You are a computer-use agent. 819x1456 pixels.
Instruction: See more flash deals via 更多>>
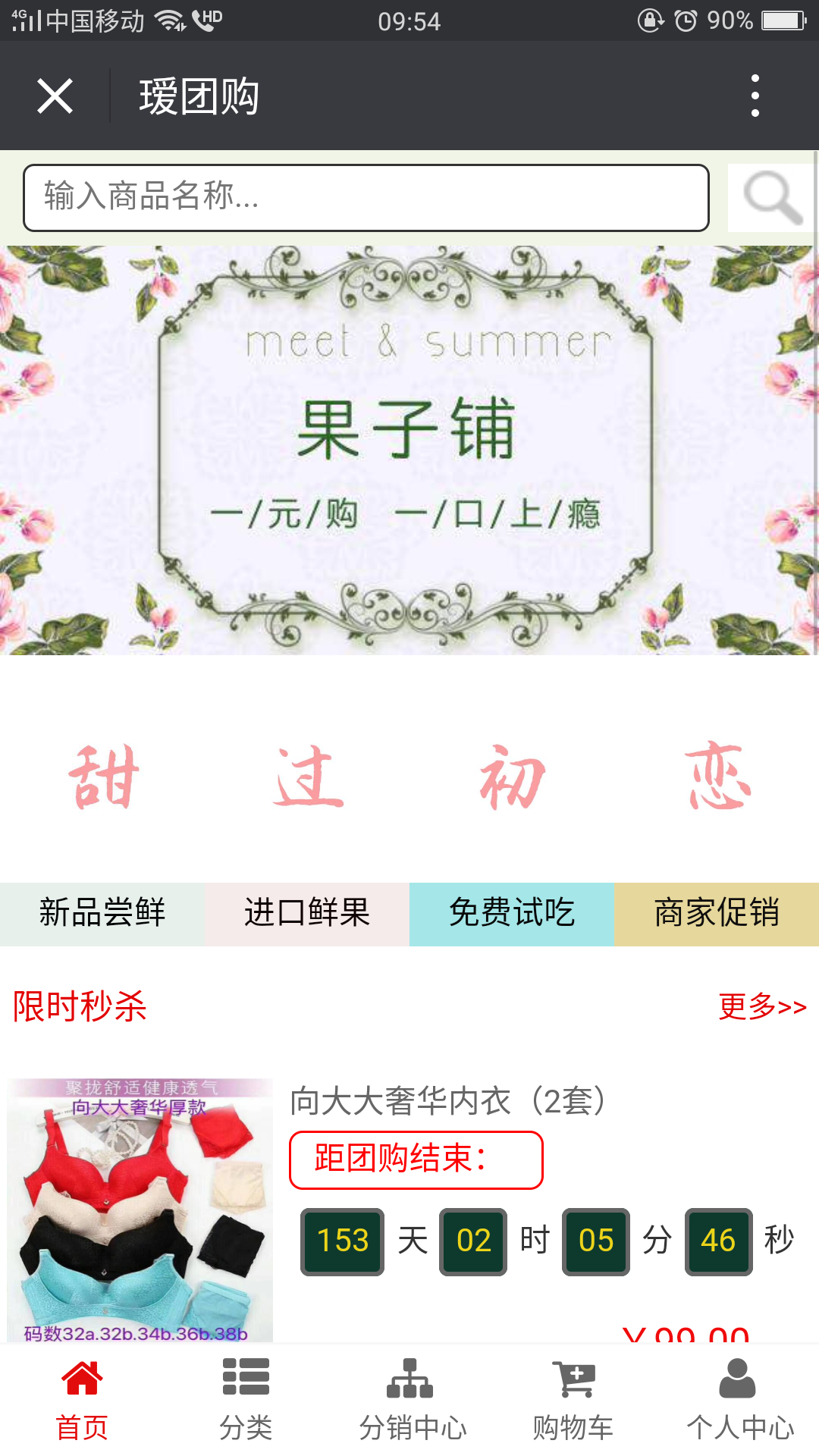(762, 1007)
